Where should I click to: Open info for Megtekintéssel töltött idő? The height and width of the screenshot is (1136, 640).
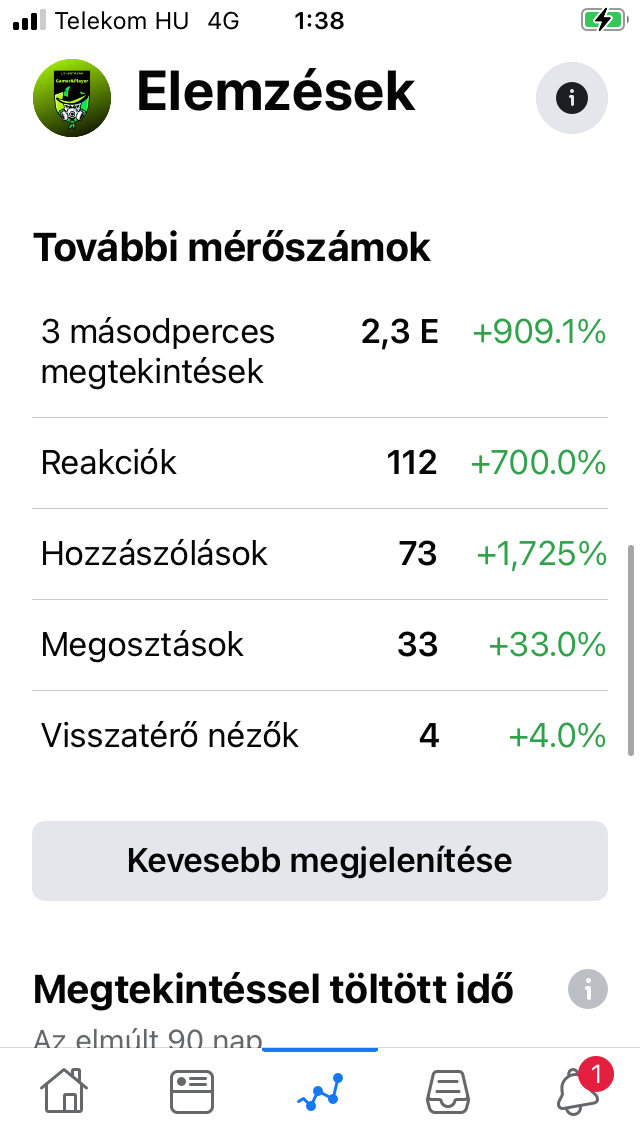tap(587, 989)
